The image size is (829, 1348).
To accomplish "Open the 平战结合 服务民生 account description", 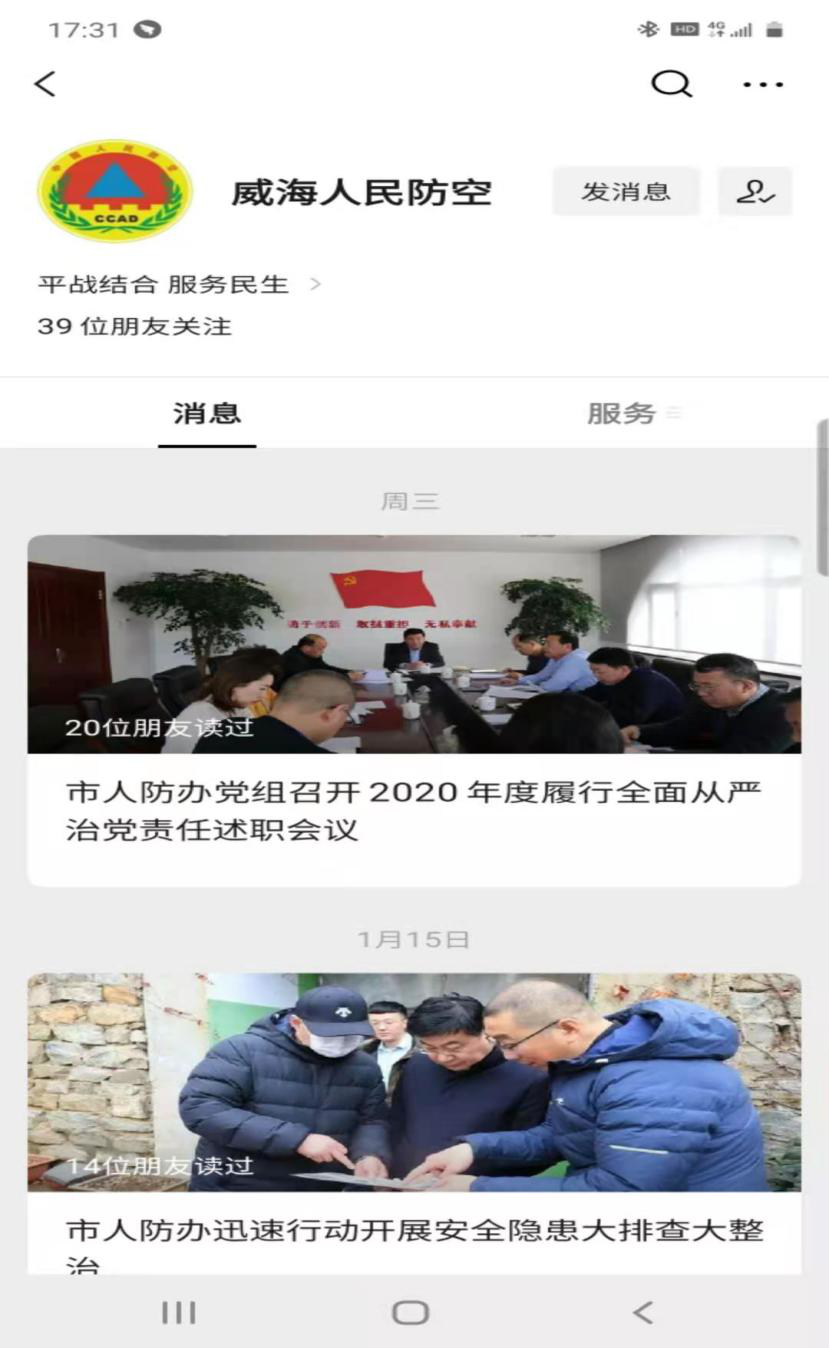I will [x=180, y=284].
